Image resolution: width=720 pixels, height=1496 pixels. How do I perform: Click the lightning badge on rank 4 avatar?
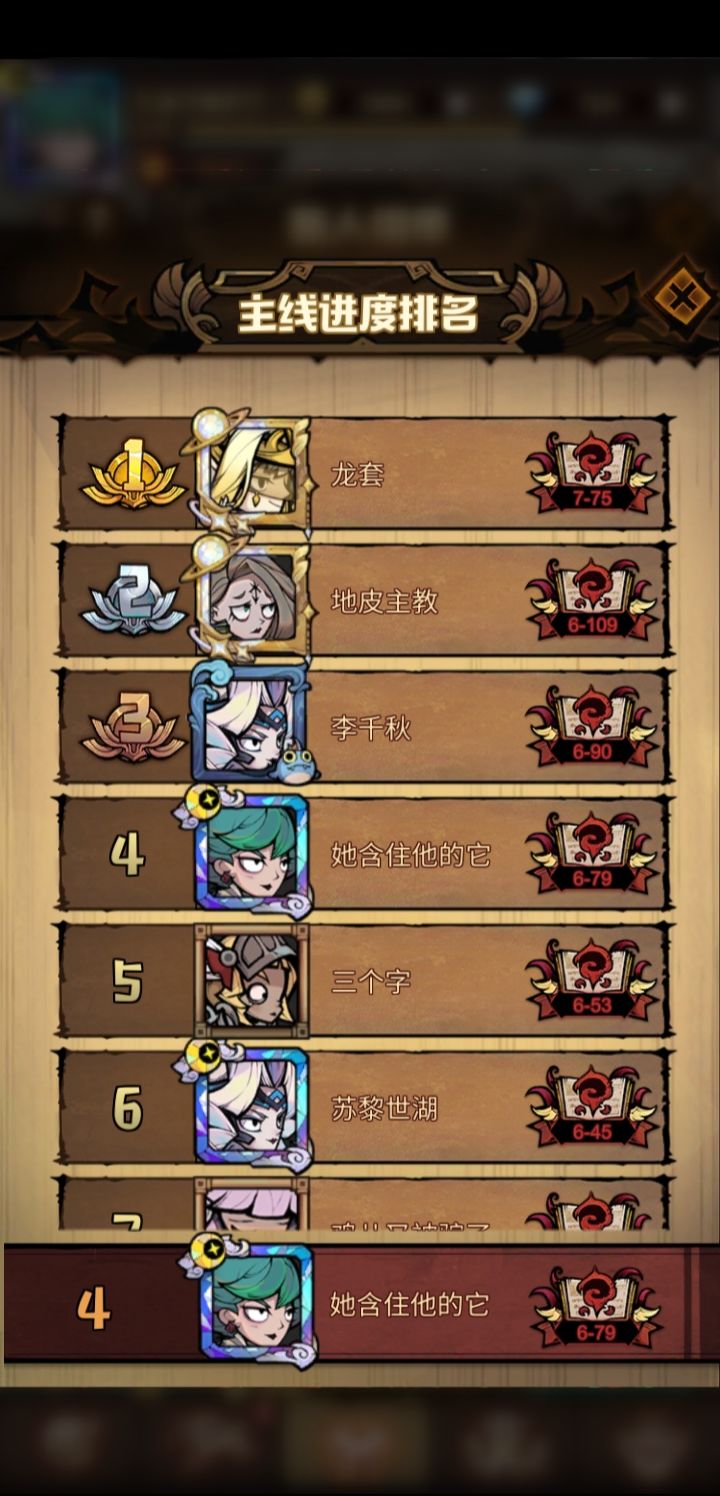[x=206, y=799]
